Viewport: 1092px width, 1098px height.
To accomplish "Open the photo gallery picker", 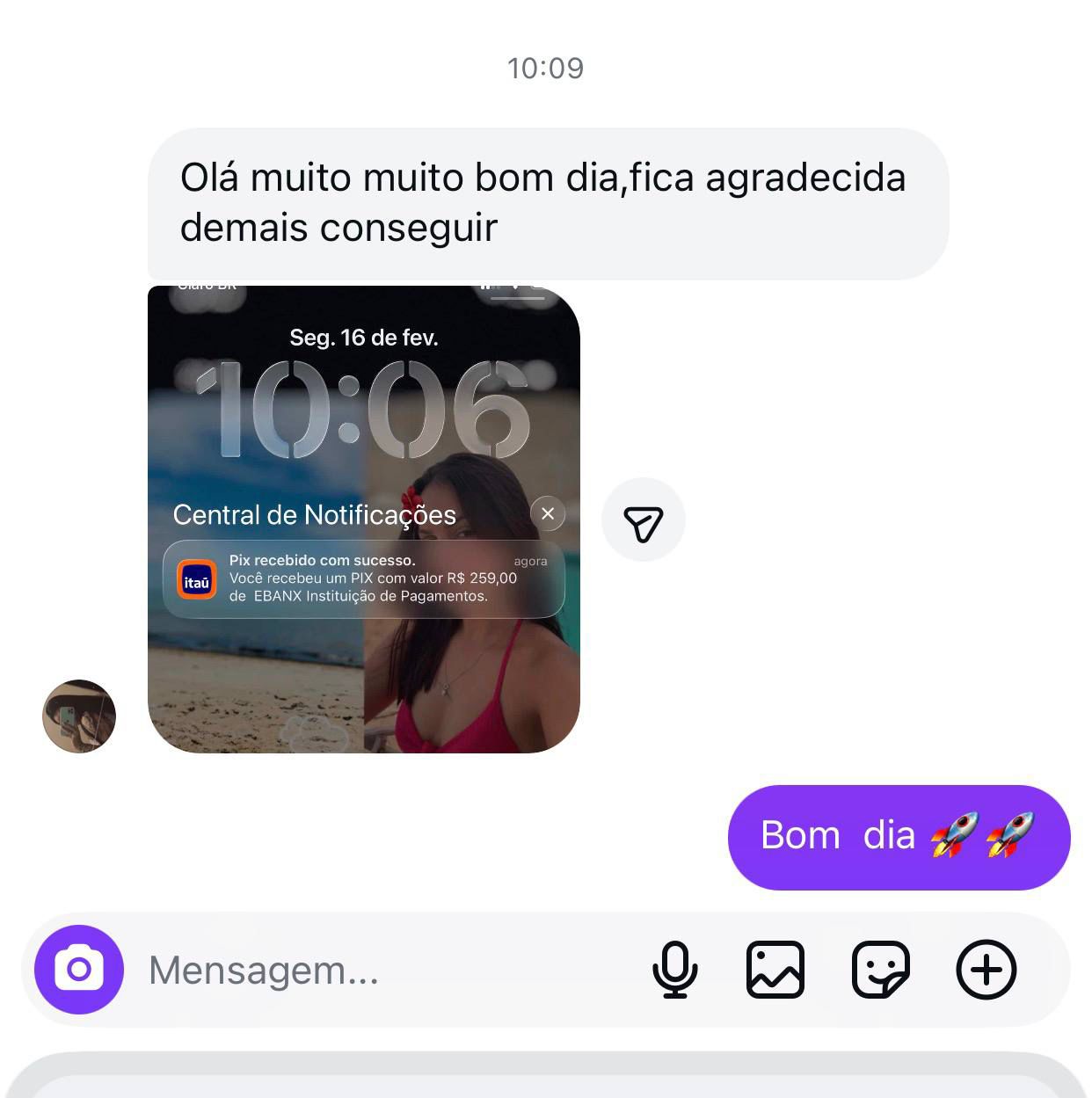I will 775,970.
